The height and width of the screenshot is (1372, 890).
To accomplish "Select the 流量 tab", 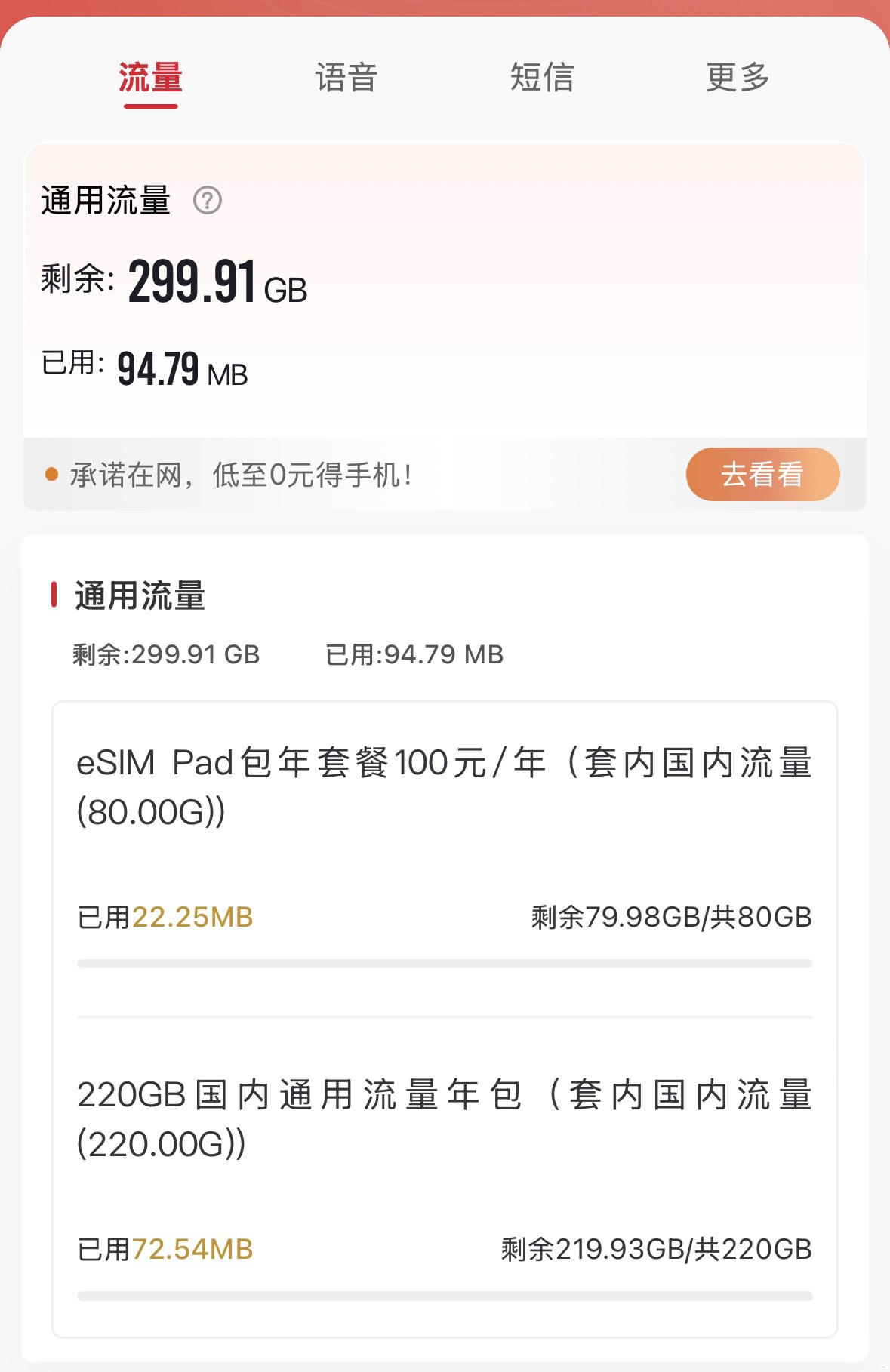I will (x=149, y=75).
